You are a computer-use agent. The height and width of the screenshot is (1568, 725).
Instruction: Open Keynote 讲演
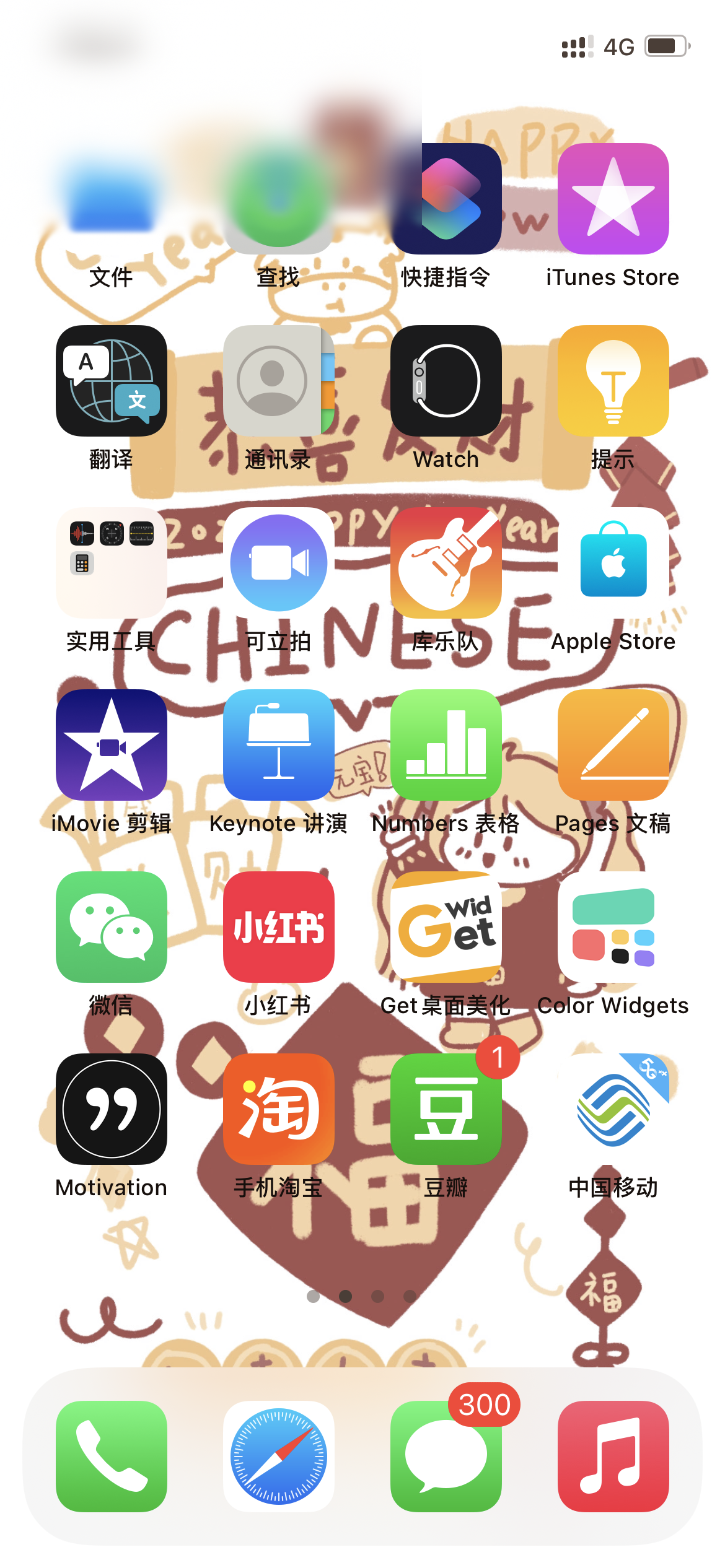point(279,745)
